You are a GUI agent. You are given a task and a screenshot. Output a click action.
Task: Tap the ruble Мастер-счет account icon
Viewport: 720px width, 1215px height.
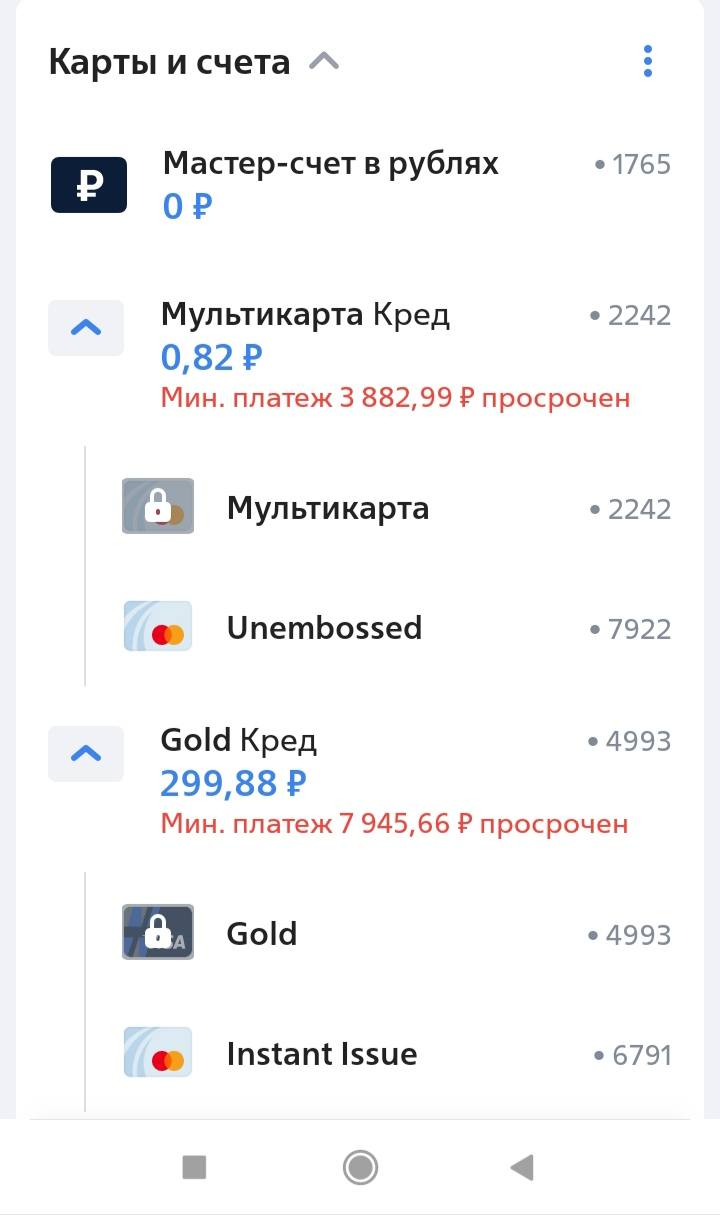[x=88, y=184]
